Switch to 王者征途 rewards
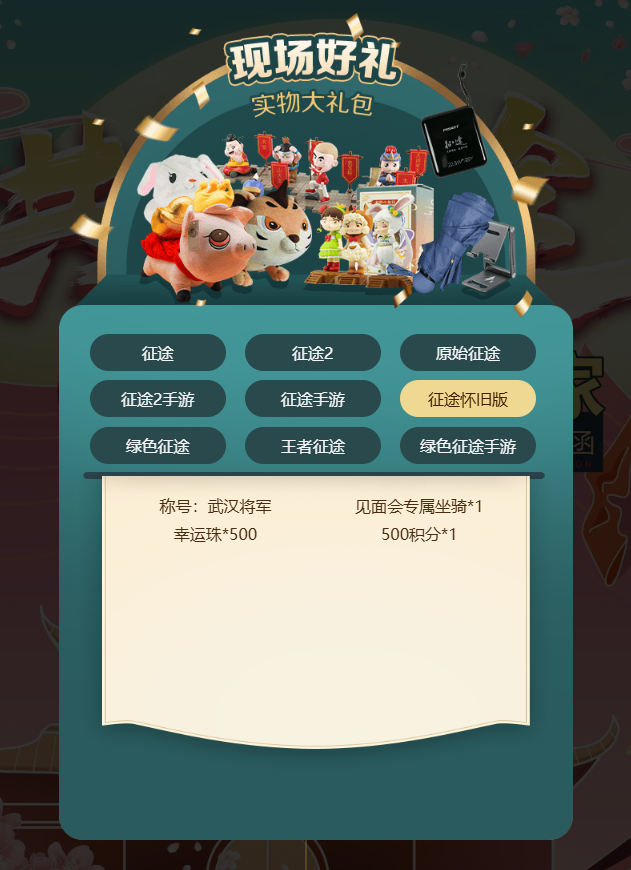631x870 pixels. [x=312, y=446]
